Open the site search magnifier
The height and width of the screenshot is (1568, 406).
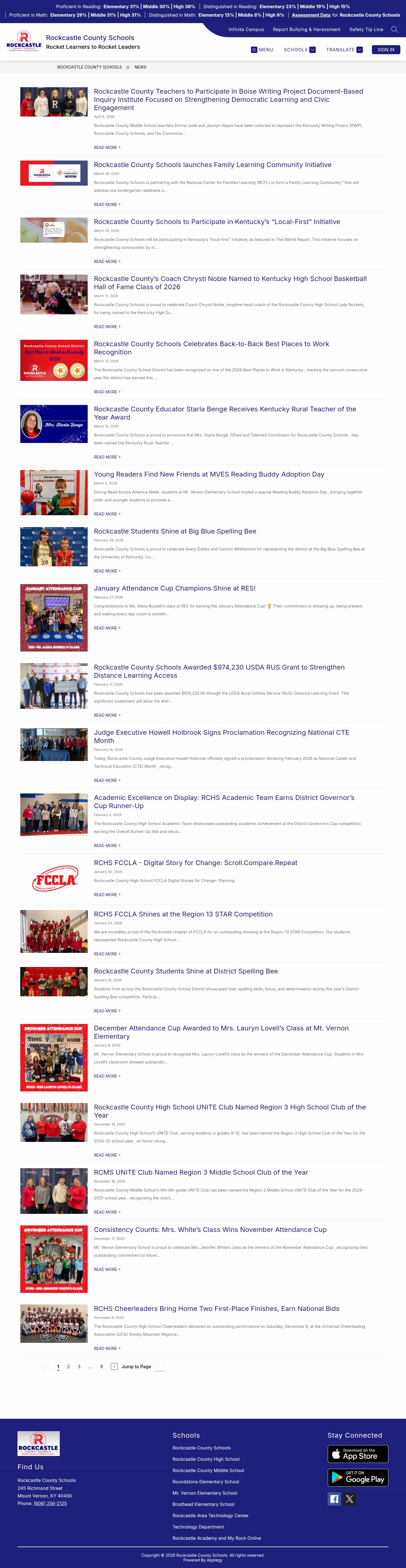click(394, 29)
